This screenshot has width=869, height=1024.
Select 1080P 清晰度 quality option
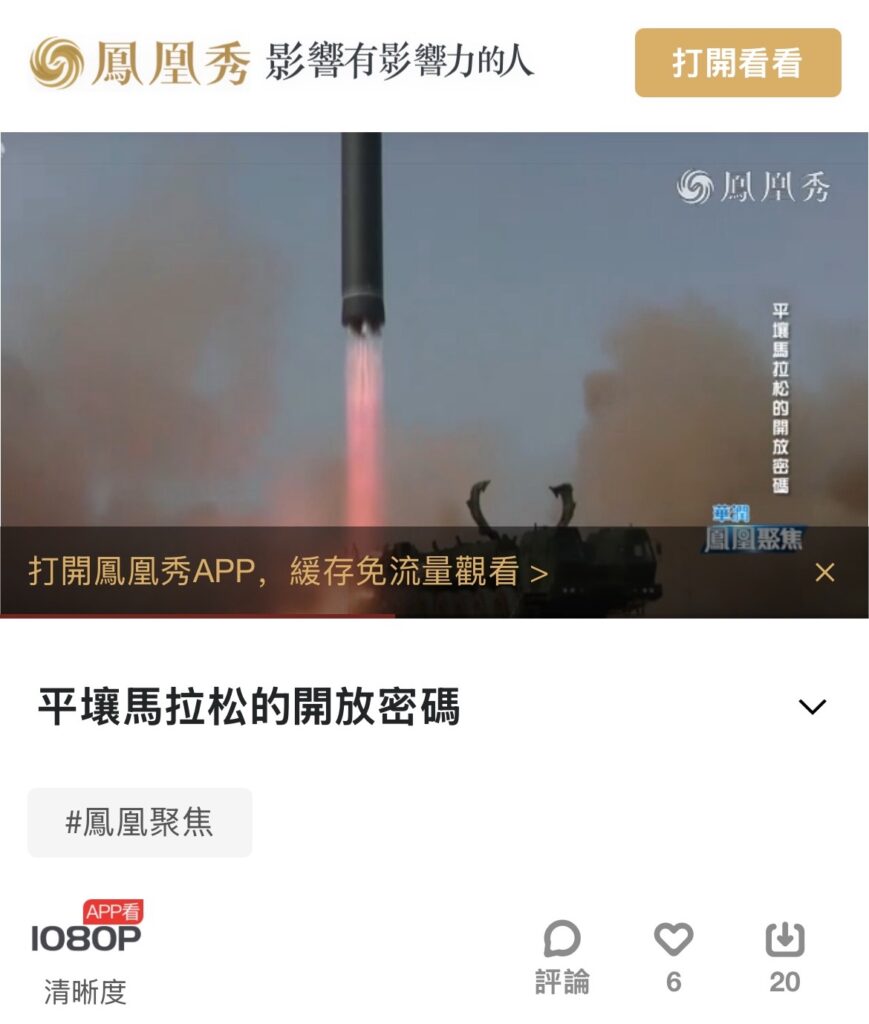[x=86, y=950]
